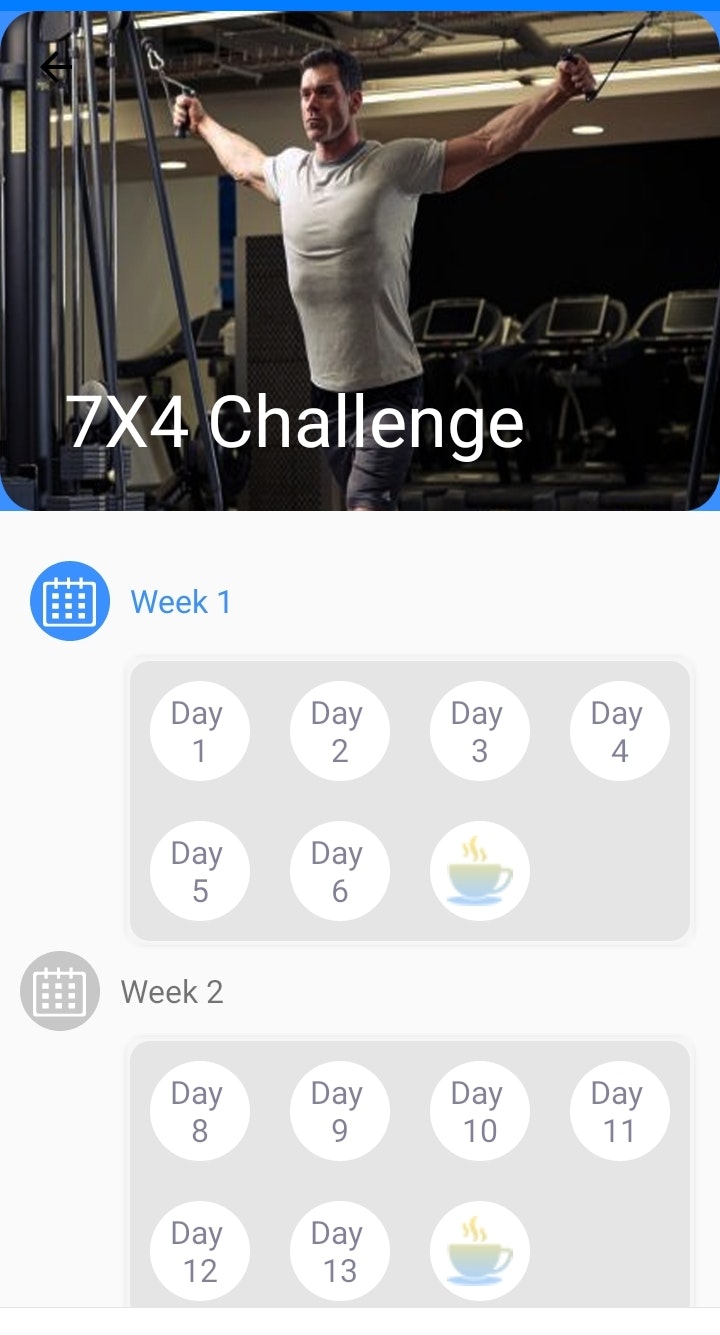Open Day 4 workout

[619, 730]
